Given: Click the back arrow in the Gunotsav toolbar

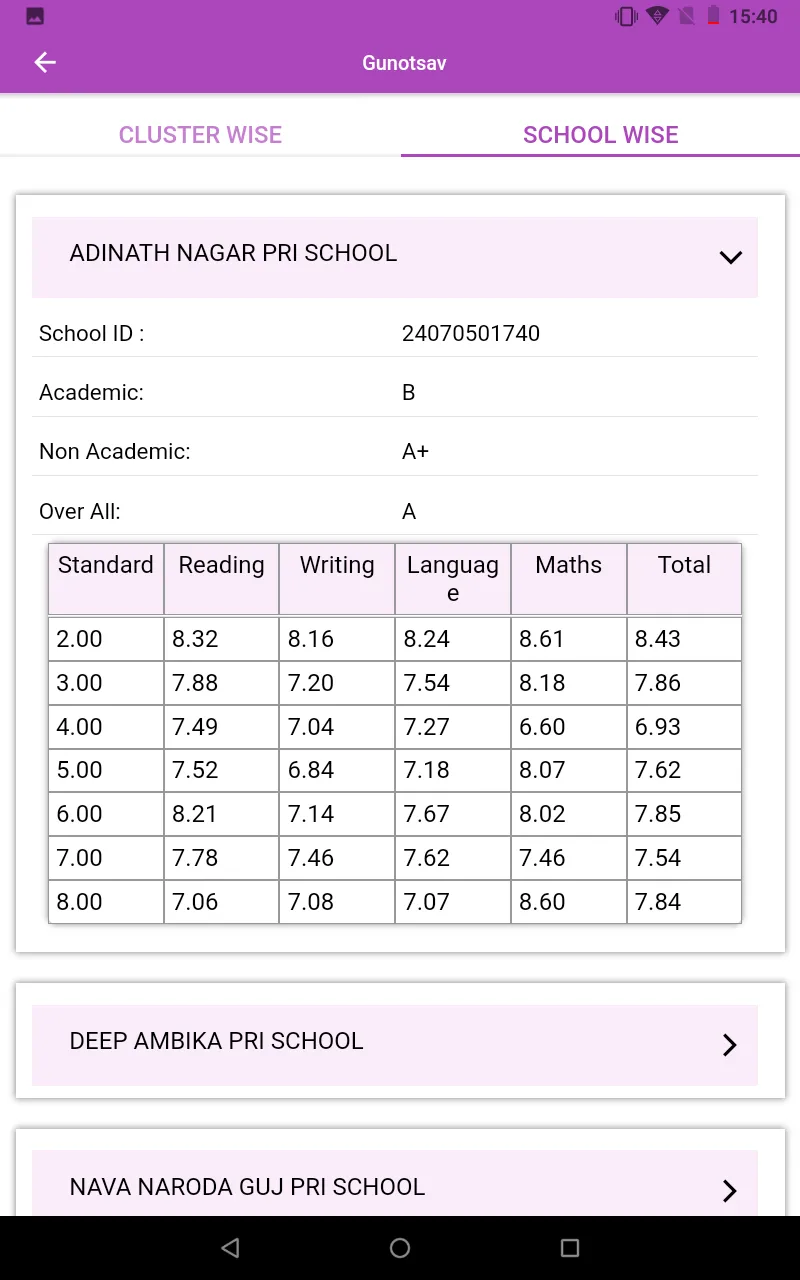Looking at the screenshot, I should (44, 62).
